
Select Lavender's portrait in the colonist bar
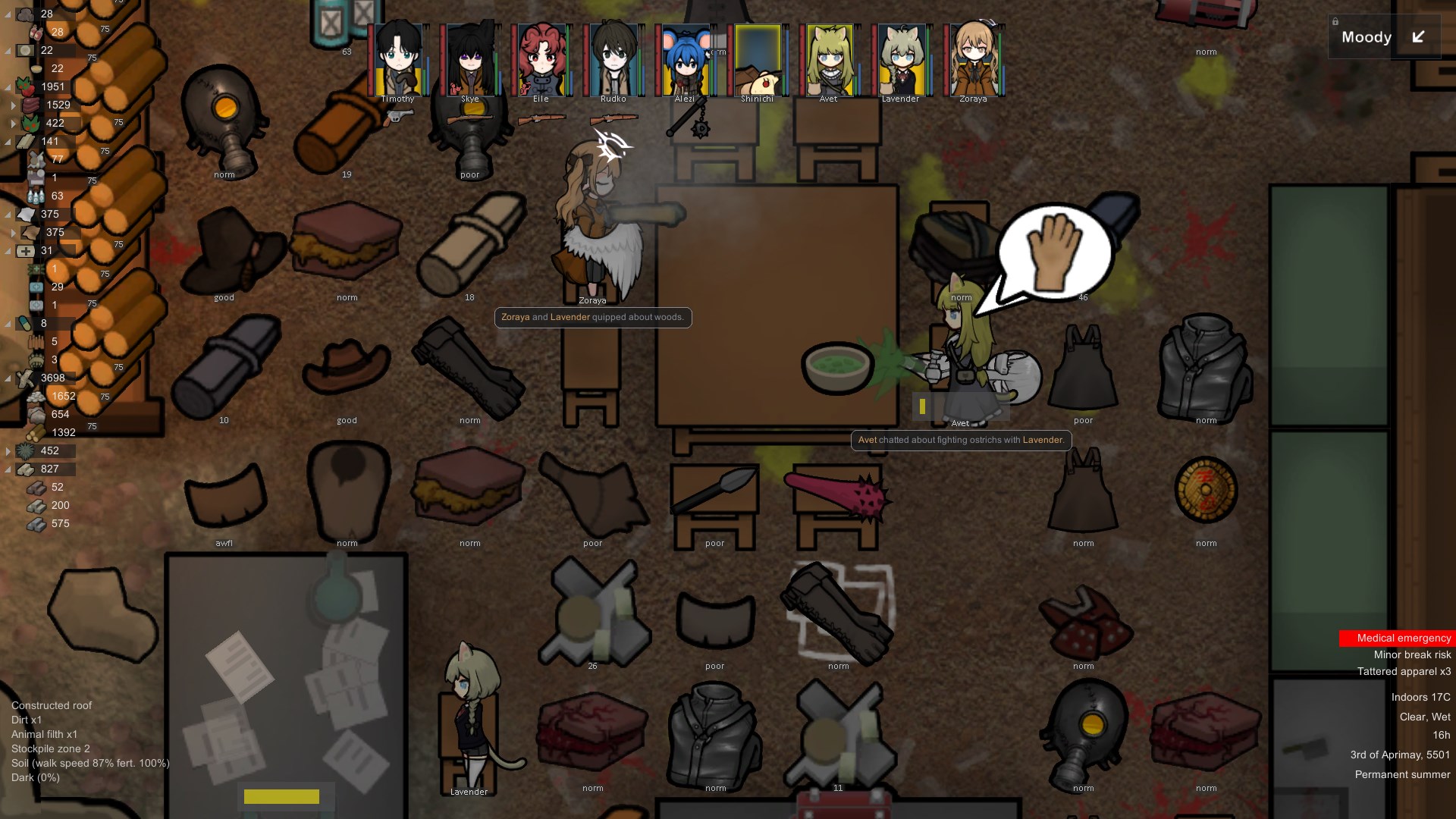[x=901, y=61]
